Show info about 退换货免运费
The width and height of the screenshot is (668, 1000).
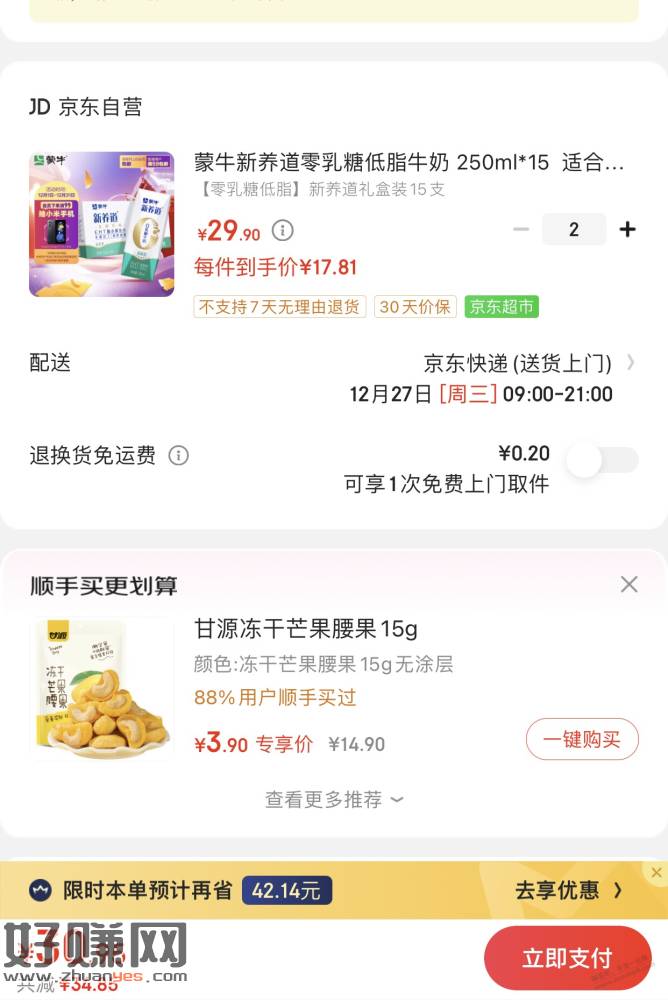[179, 456]
